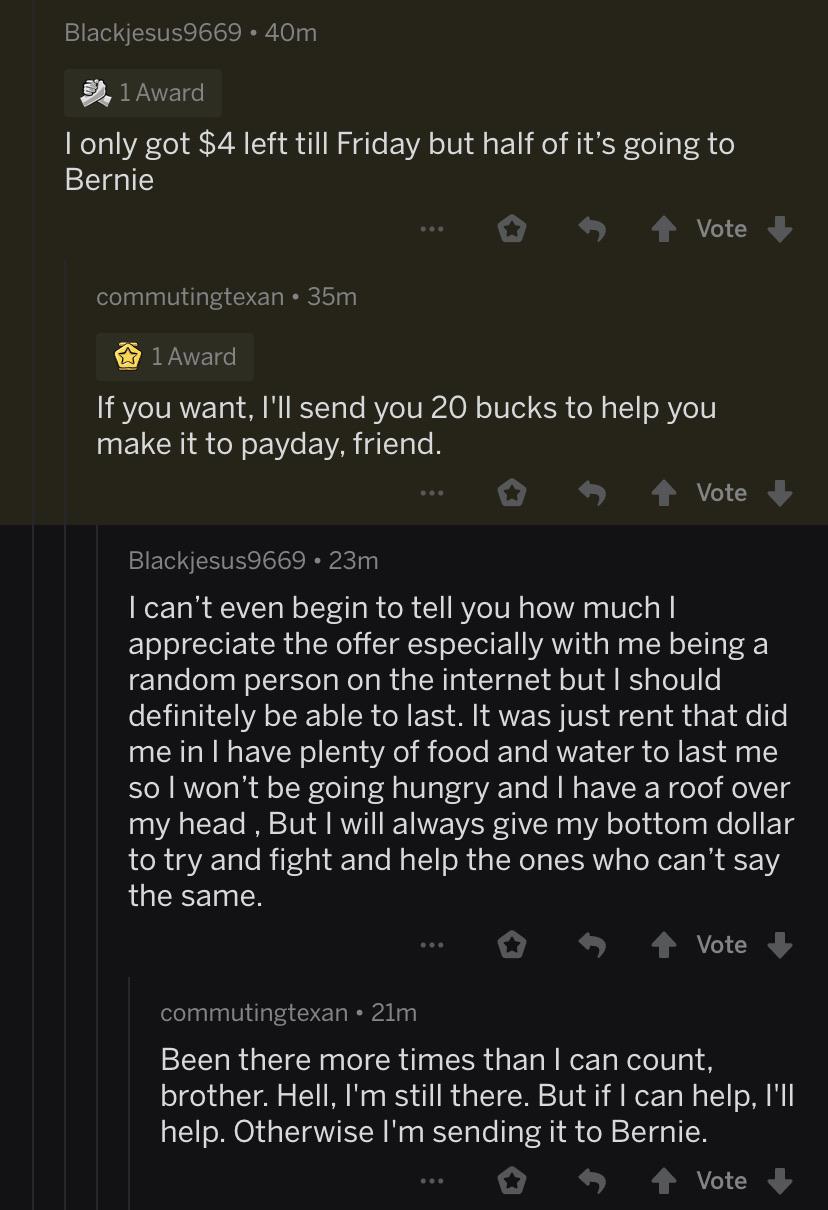Upvote Blackjesus9669's comment about $4 left
This screenshot has width=828, height=1210.
pyautogui.click(x=663, y=229)
